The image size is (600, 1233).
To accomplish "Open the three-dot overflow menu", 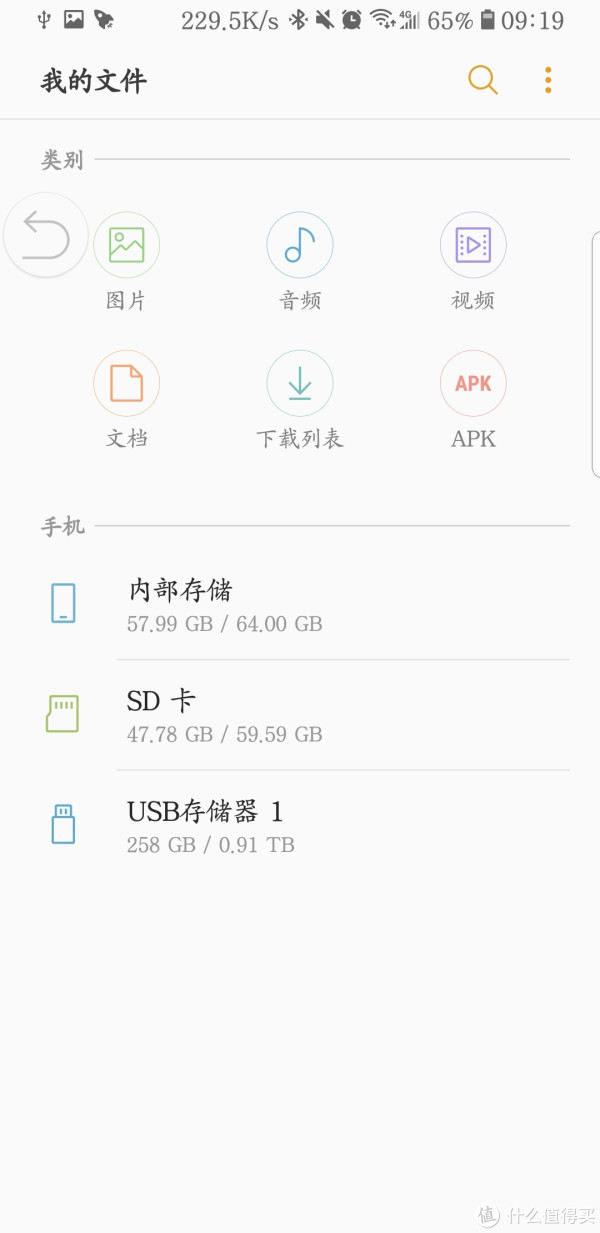I will click(548, 80).
